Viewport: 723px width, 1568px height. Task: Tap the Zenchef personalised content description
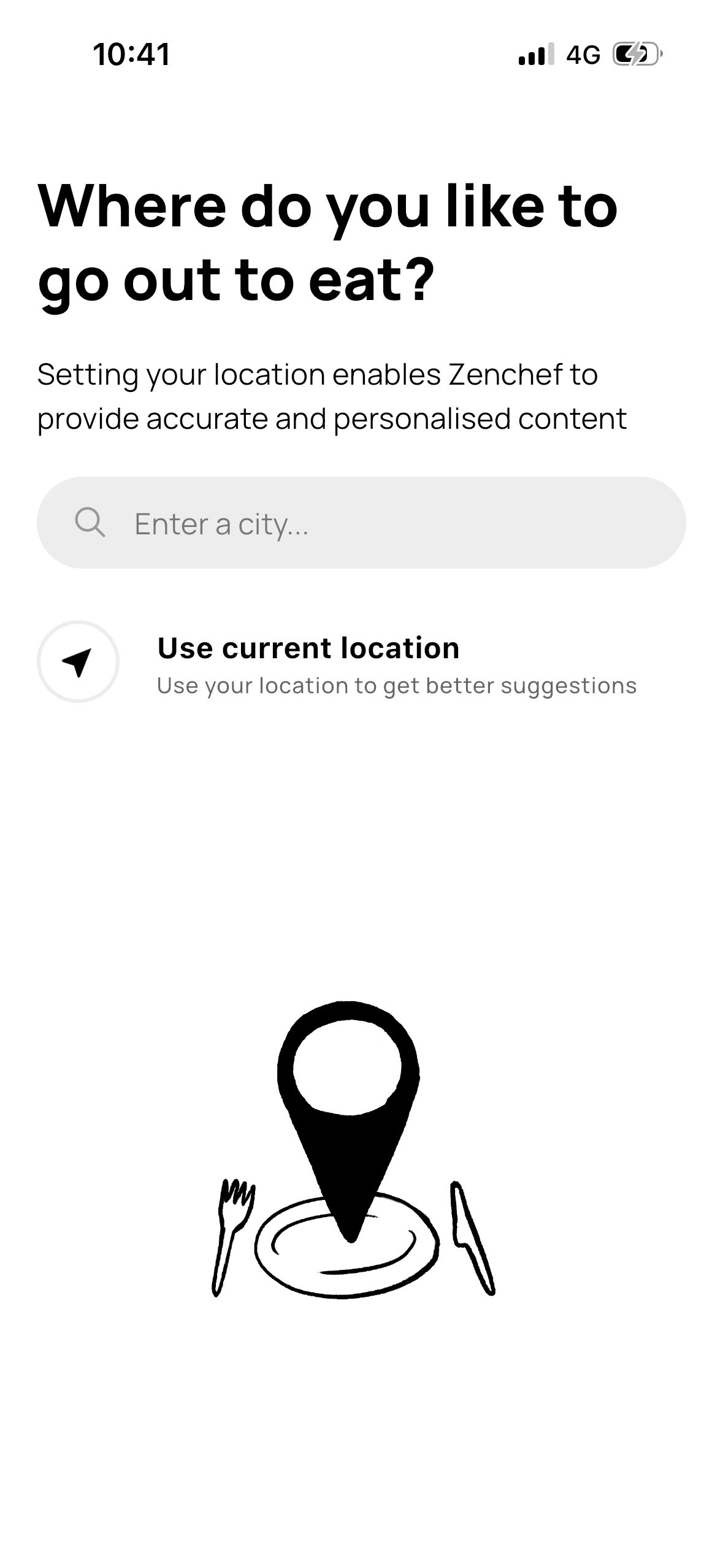[x=331, y=396]
